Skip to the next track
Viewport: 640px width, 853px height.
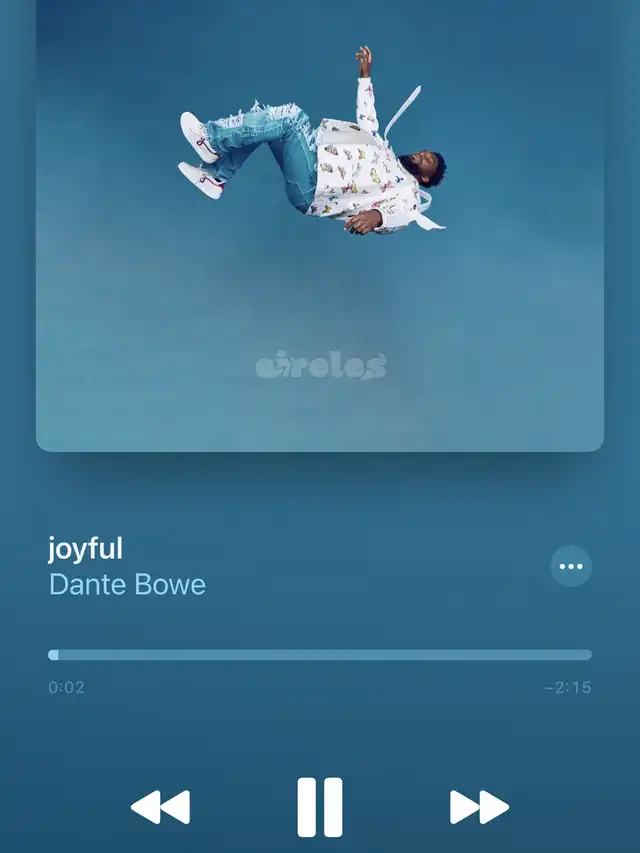(479, 806)
